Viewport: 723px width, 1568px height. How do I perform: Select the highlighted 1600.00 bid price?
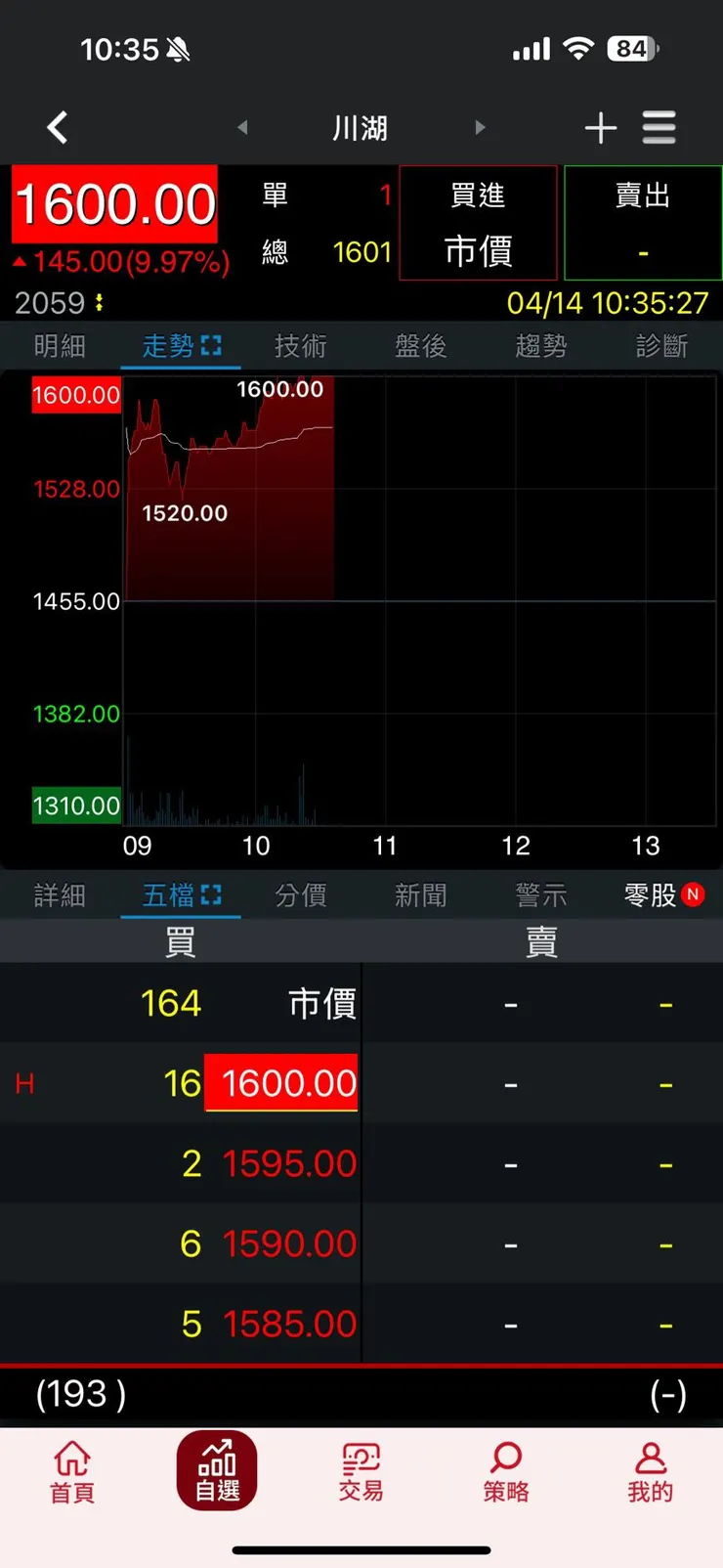(x=281, y=1082)
